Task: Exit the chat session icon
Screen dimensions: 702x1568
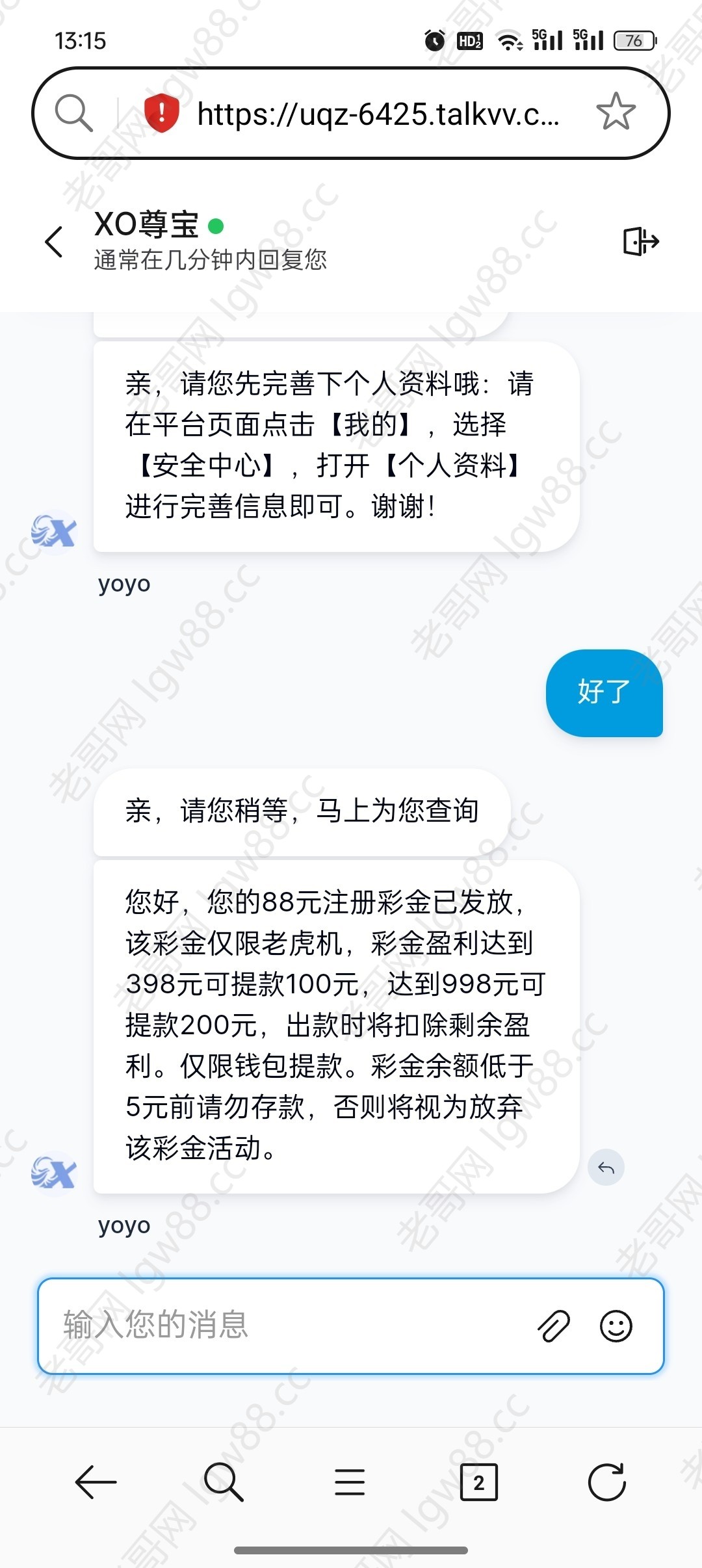Action: pos(641,241)
